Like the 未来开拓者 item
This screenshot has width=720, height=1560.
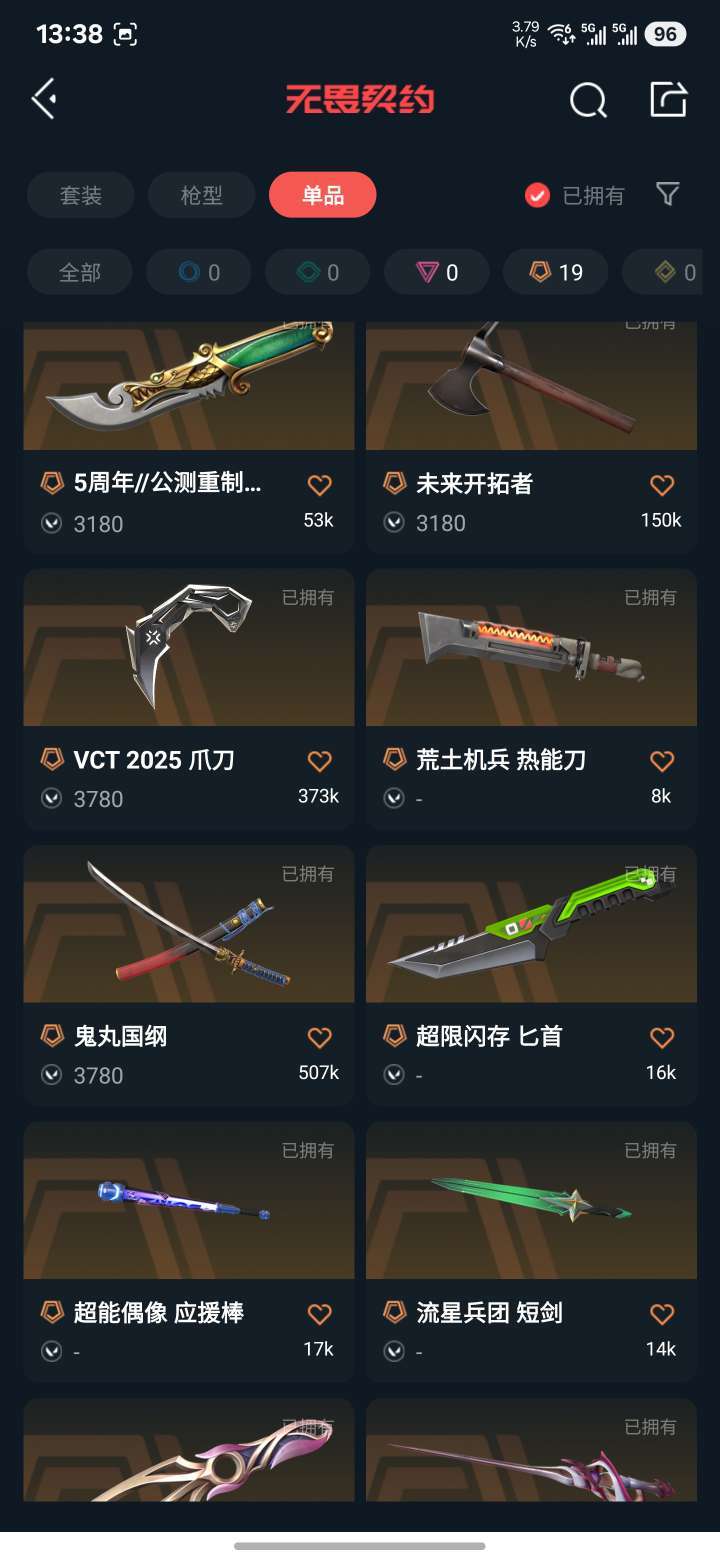pyautogui.click(x=662, y=485)
